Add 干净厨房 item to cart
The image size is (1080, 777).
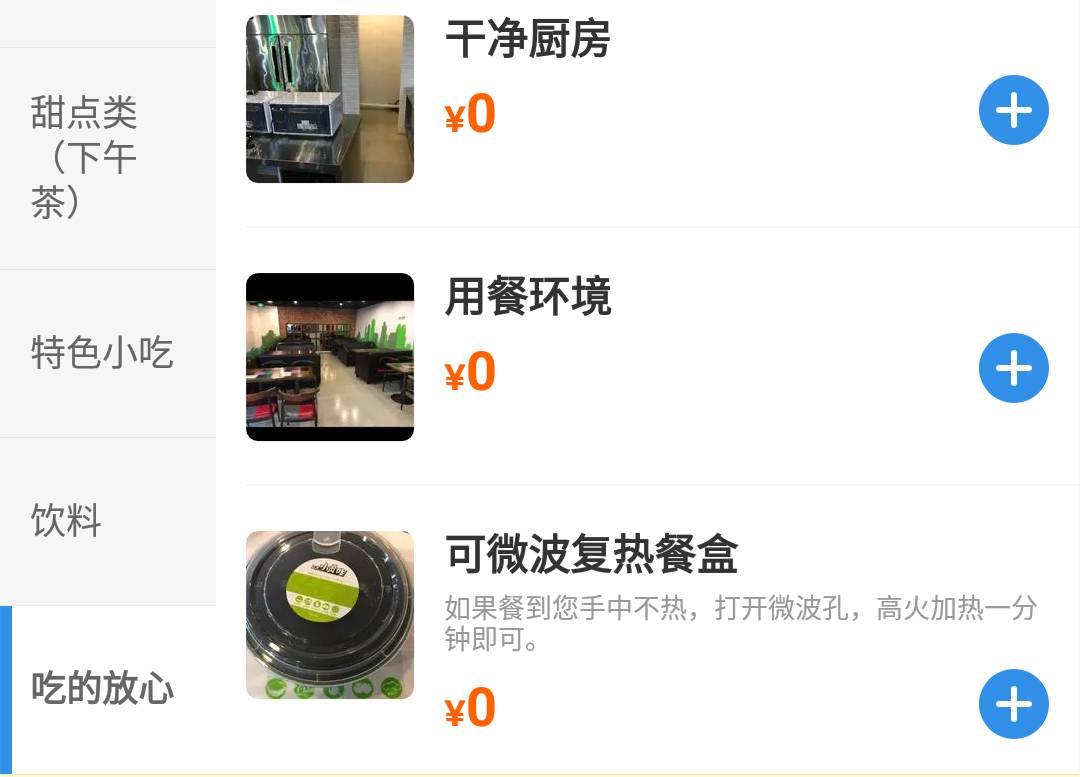1013,110
